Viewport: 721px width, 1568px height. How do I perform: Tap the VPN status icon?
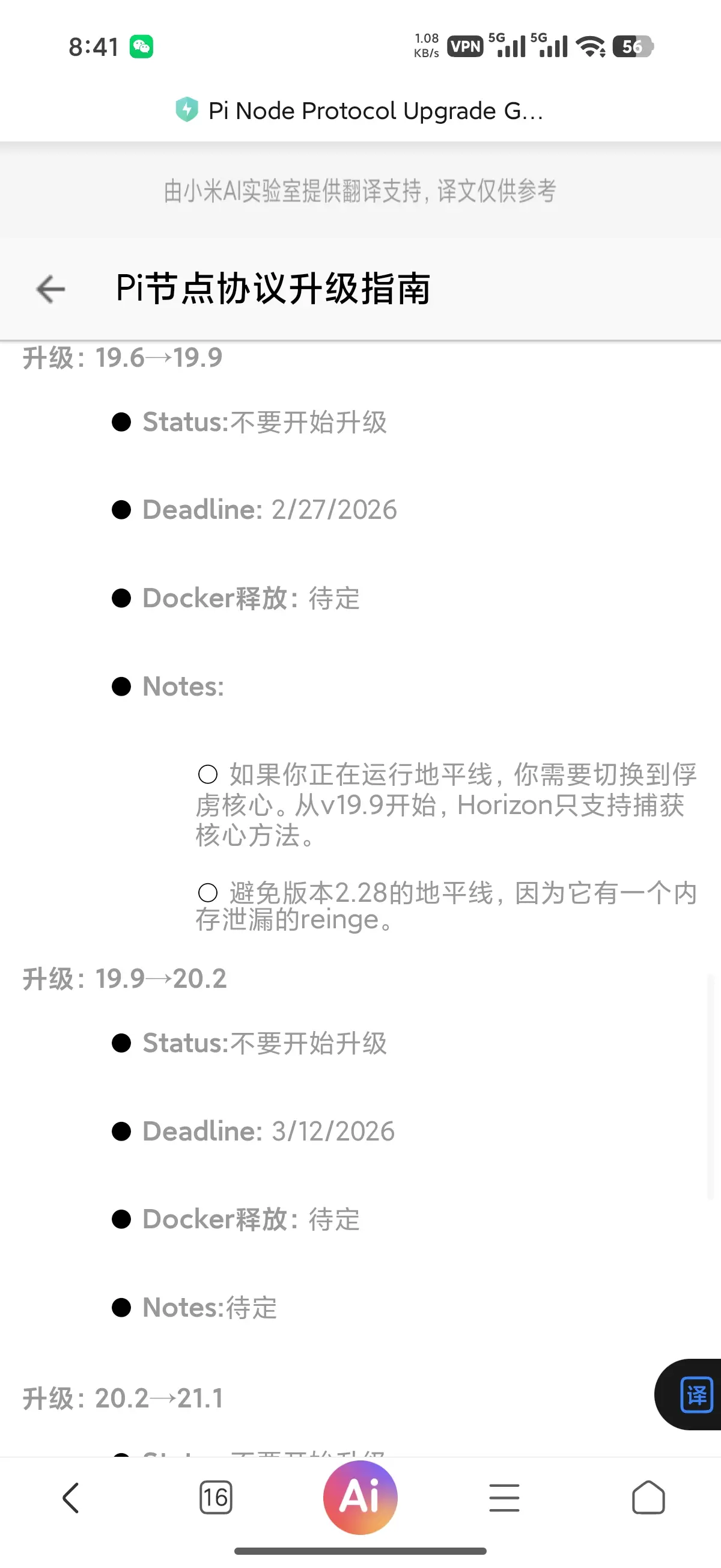point(466,46)
